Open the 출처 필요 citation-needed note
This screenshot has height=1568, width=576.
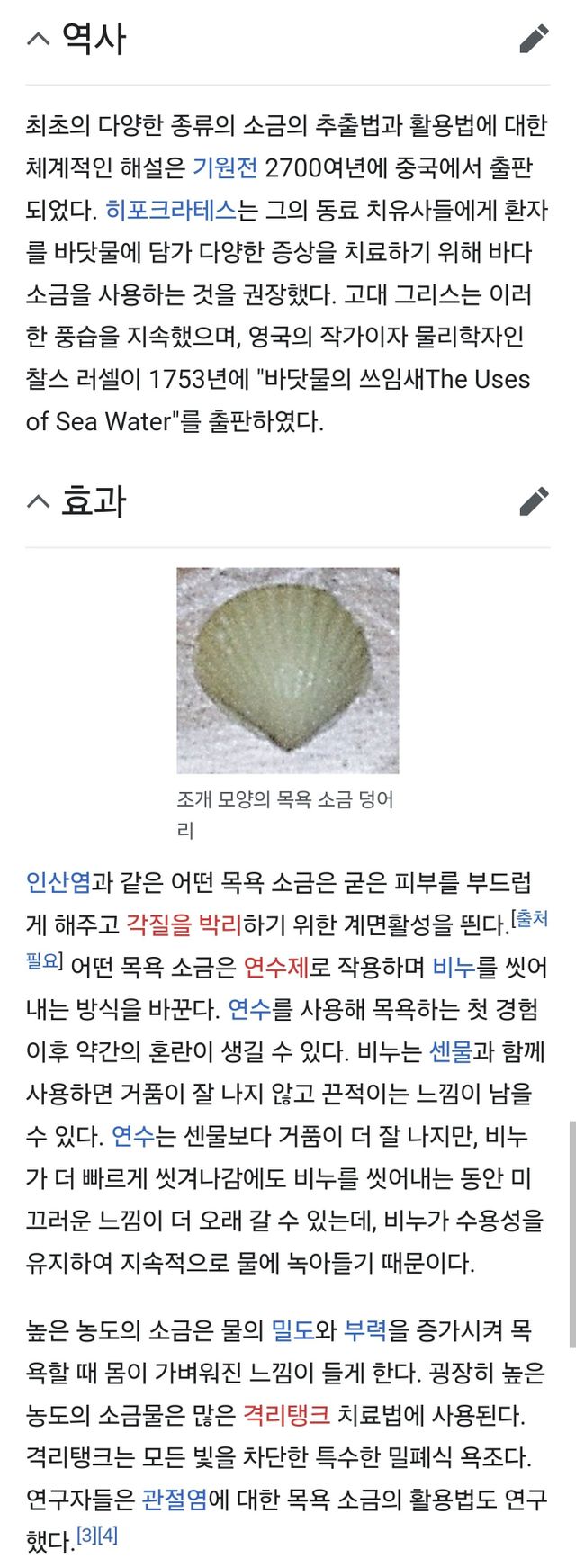(531, 920)
